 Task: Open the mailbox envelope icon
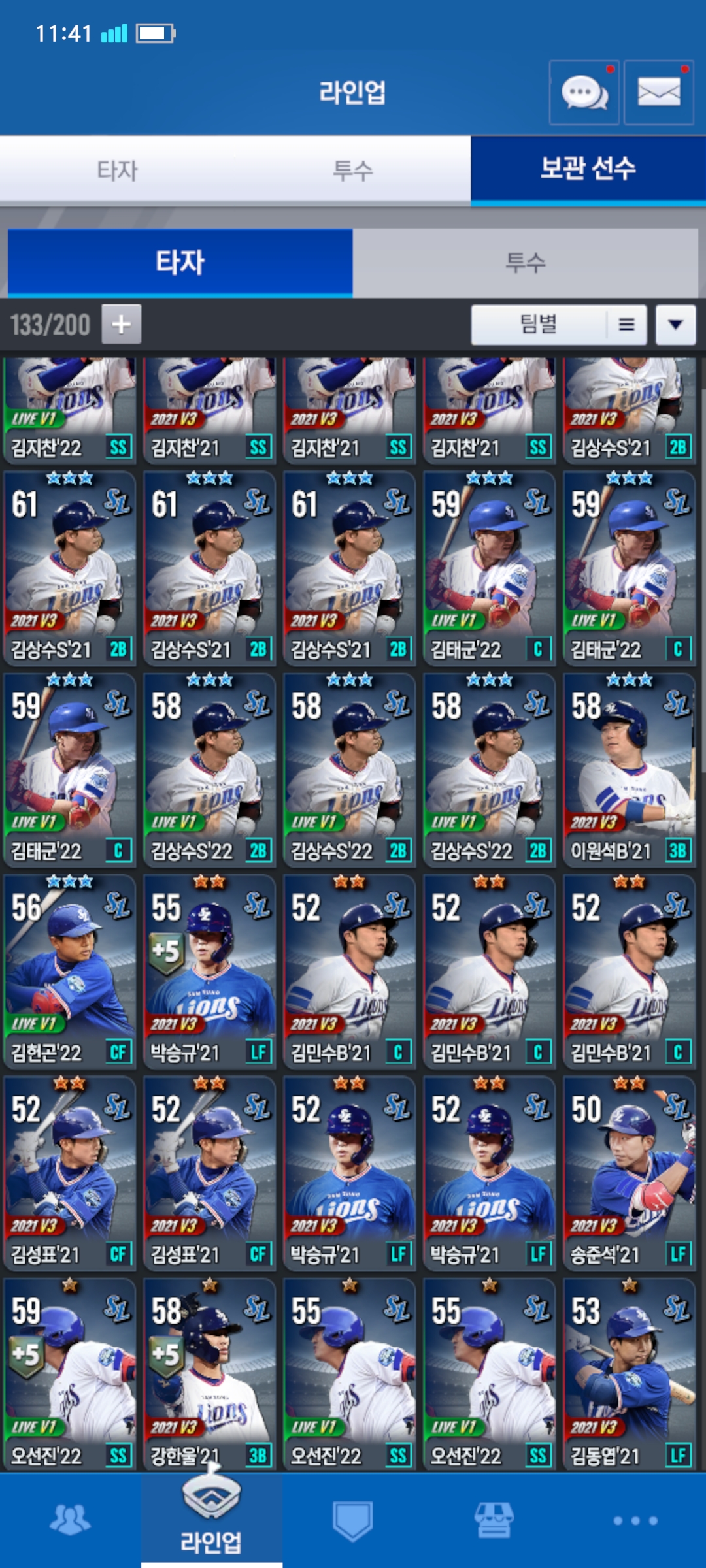[659, 93]
